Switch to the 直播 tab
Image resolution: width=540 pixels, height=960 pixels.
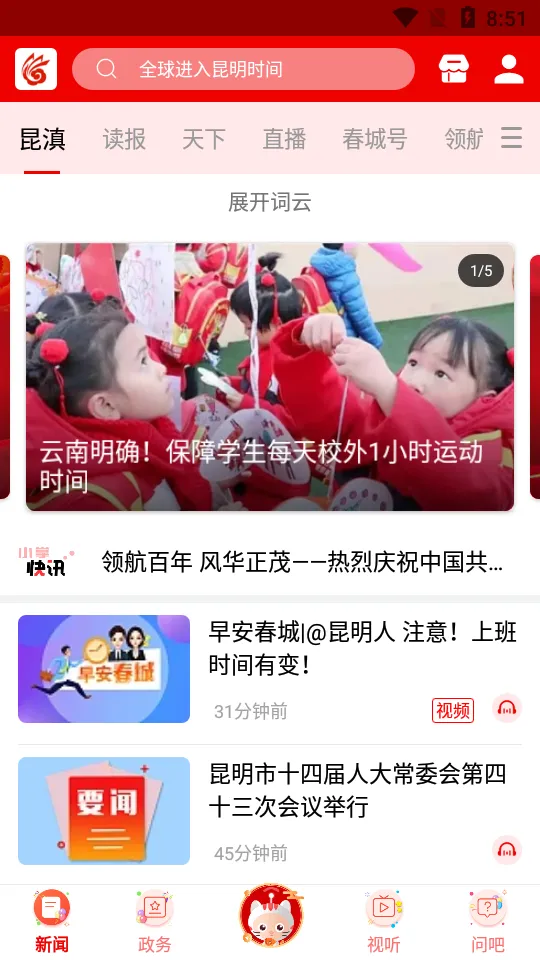(284, 139)
